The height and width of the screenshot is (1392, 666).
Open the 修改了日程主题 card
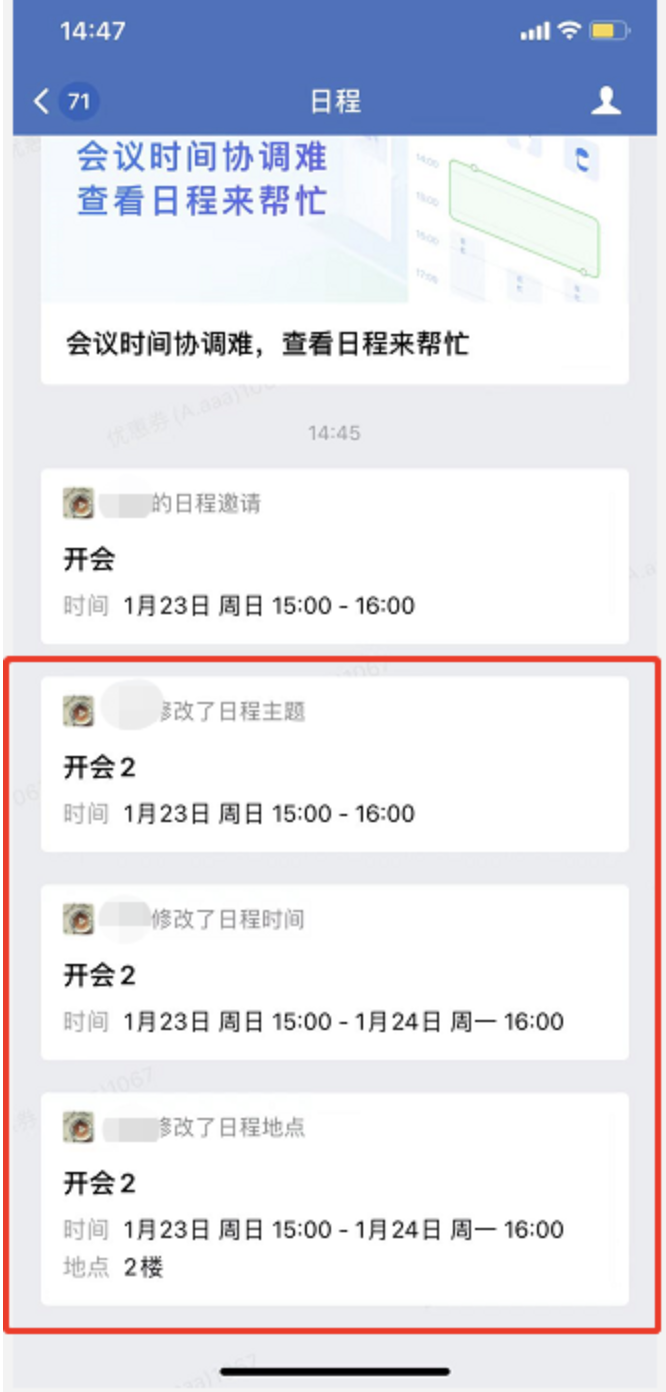click(334, 764)
